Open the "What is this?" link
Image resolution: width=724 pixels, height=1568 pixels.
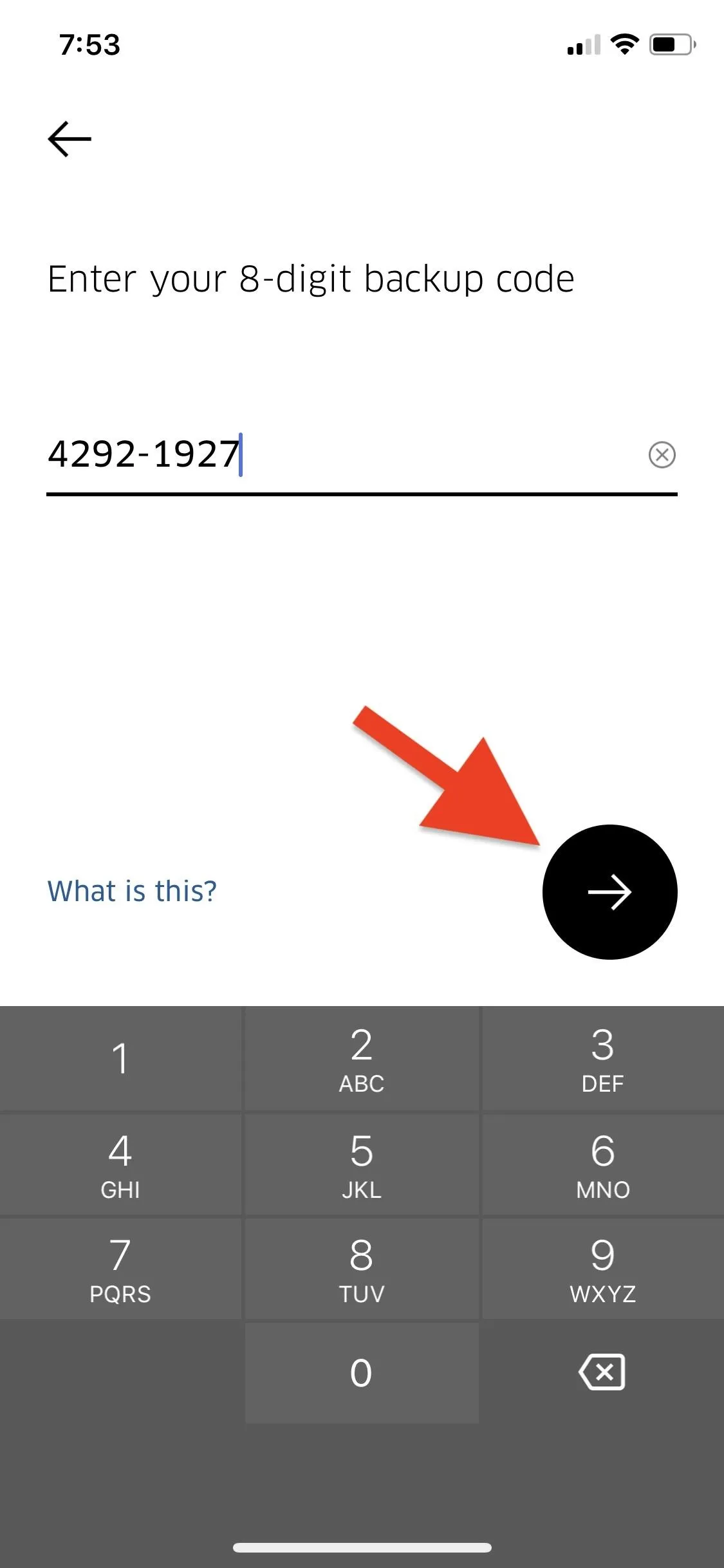coord(132,891)
